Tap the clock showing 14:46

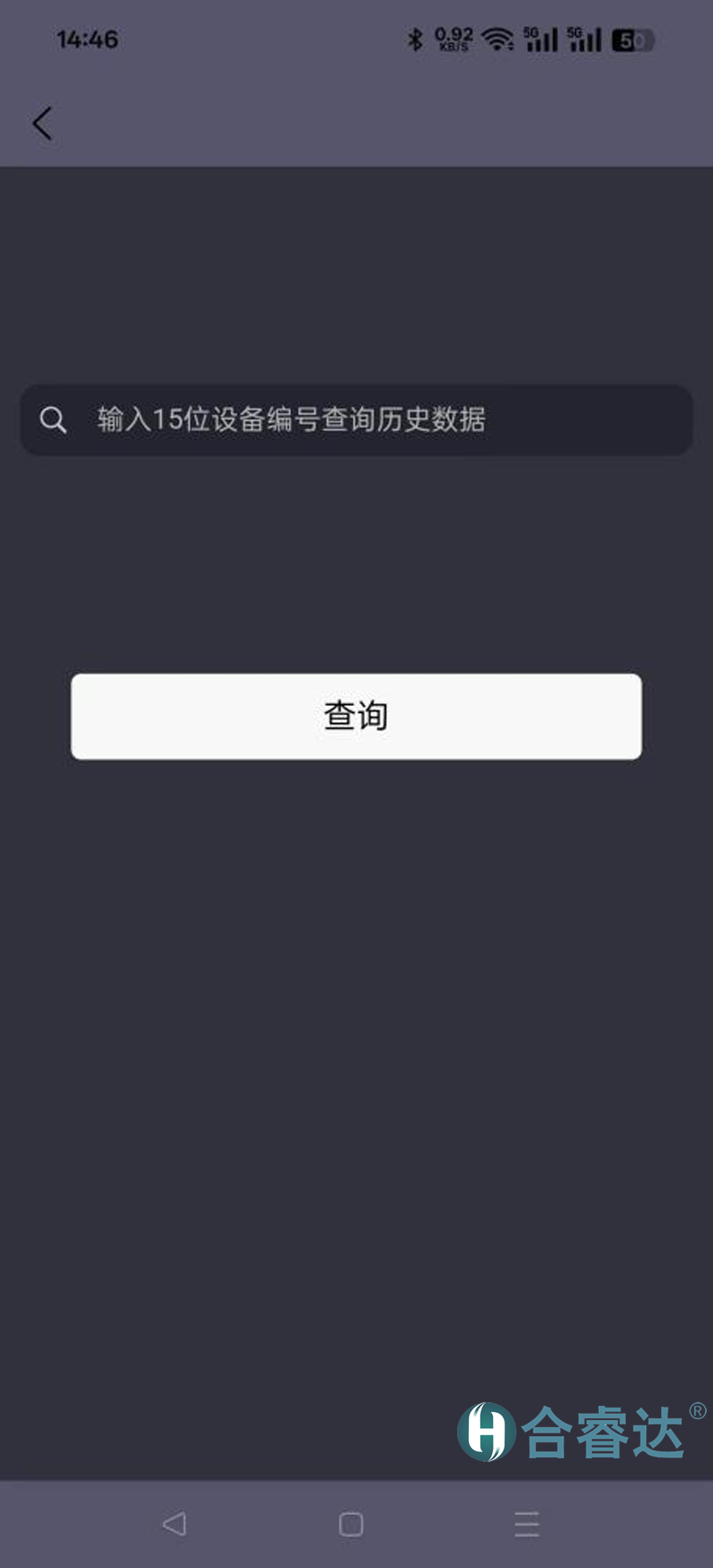click(86, 39)
